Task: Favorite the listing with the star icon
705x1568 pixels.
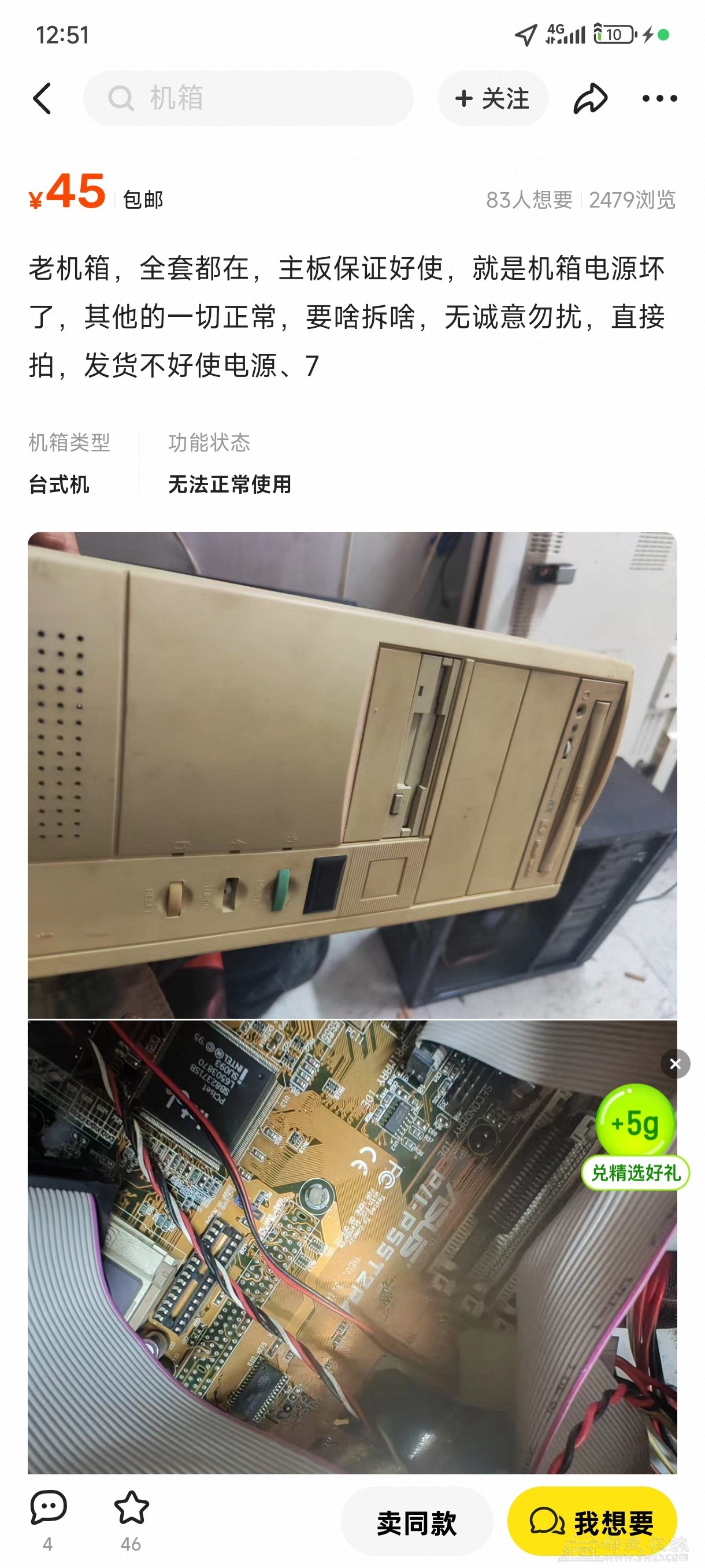Action: [131, 1508]
